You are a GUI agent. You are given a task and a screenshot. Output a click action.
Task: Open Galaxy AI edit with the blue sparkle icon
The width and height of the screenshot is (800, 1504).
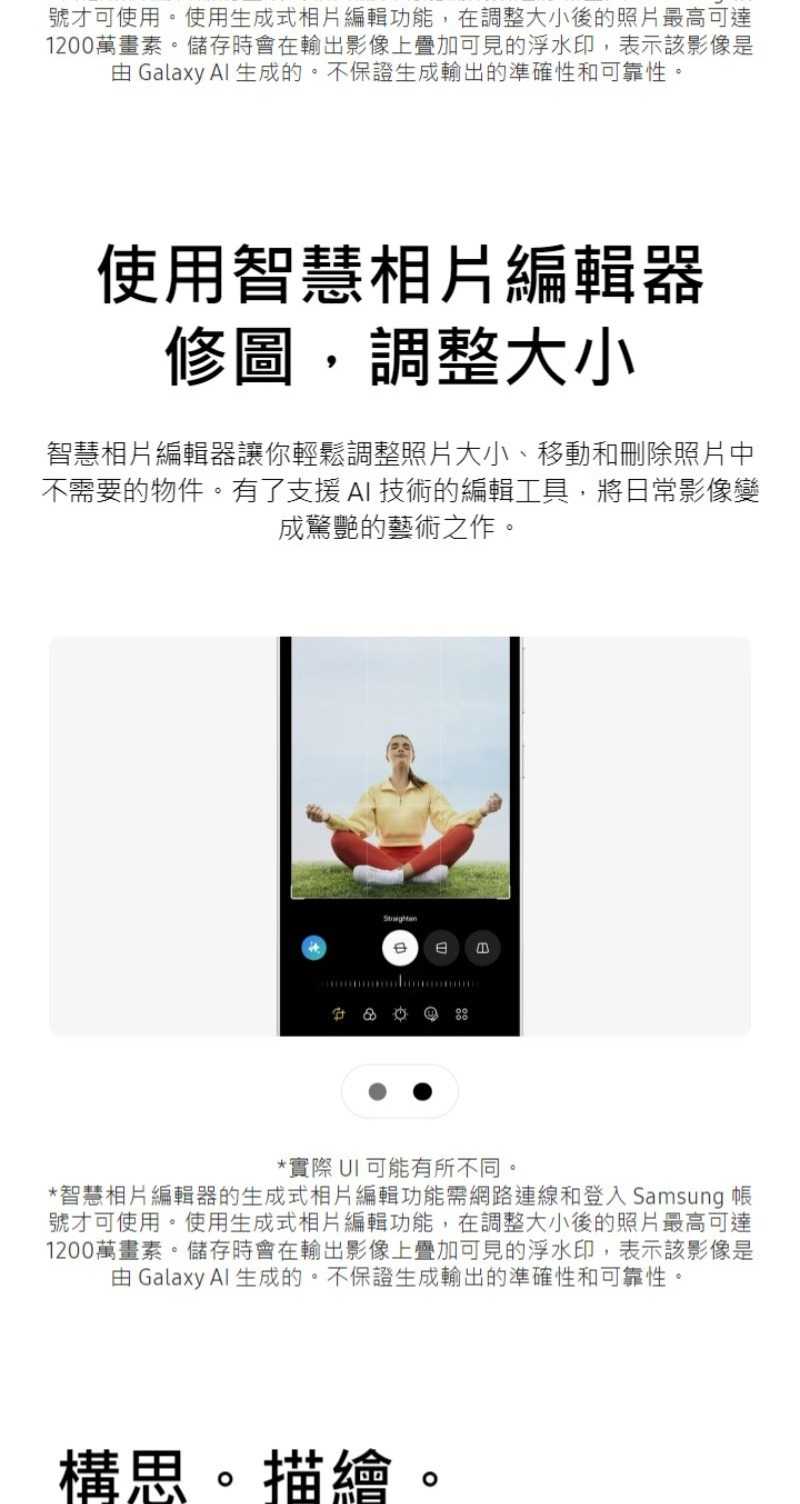click(313, 946)
